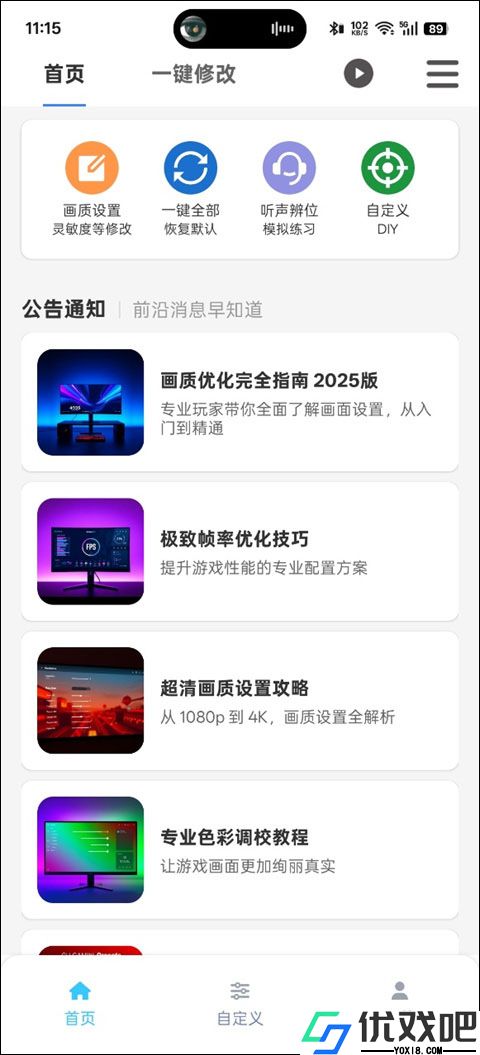Open the profile tab in bottom navigation

point(400,991)
